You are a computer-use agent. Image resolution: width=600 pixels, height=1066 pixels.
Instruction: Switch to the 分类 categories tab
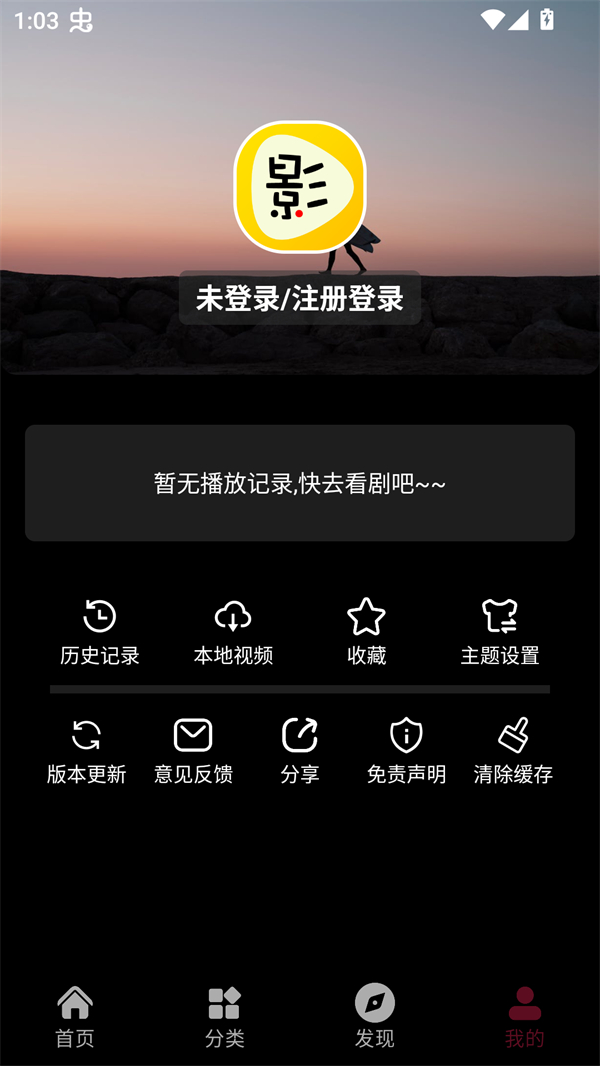point(225,1016)
